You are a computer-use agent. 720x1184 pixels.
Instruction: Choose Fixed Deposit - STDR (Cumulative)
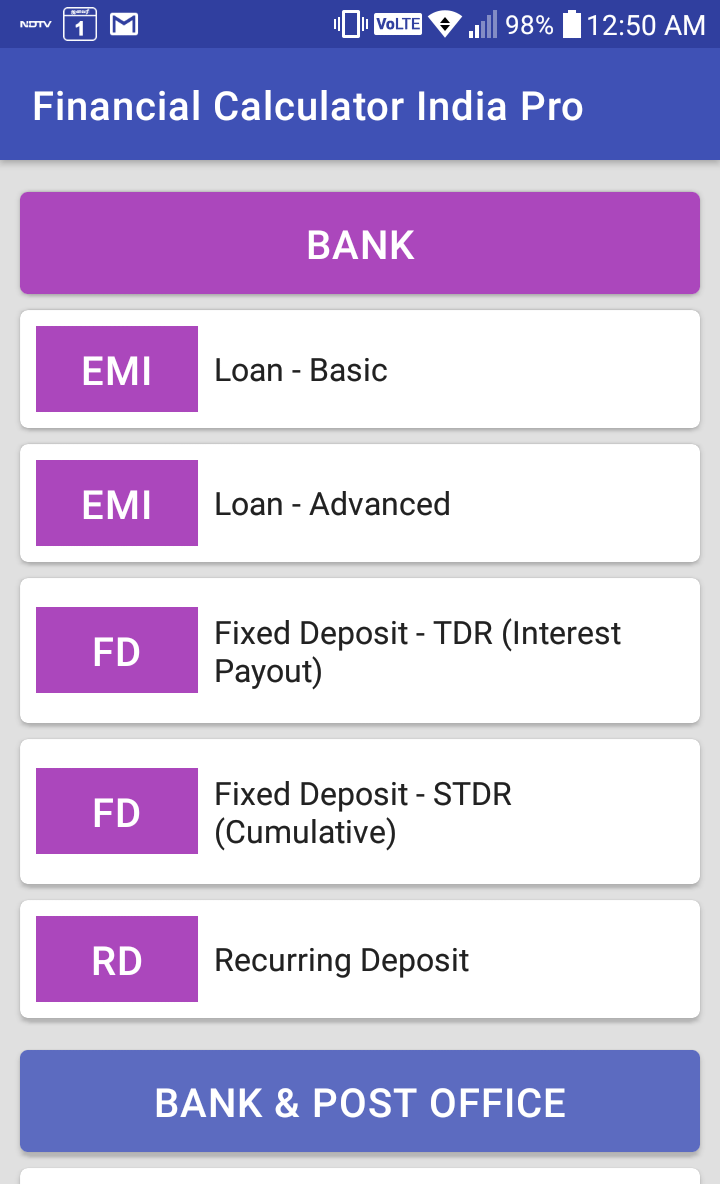click(x=360, y=812)
